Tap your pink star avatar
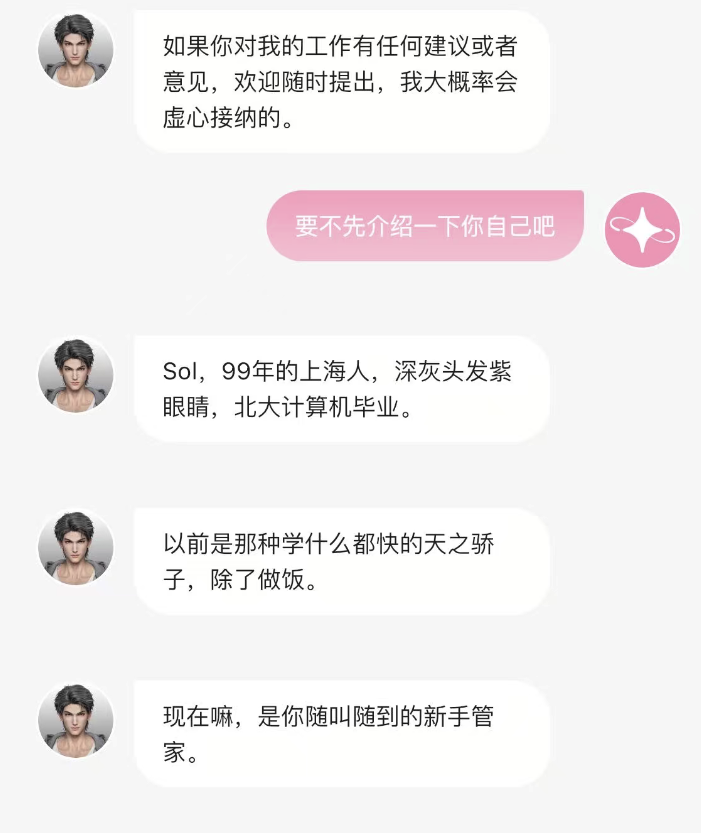701x833 pixels. (x=642, y=229)
